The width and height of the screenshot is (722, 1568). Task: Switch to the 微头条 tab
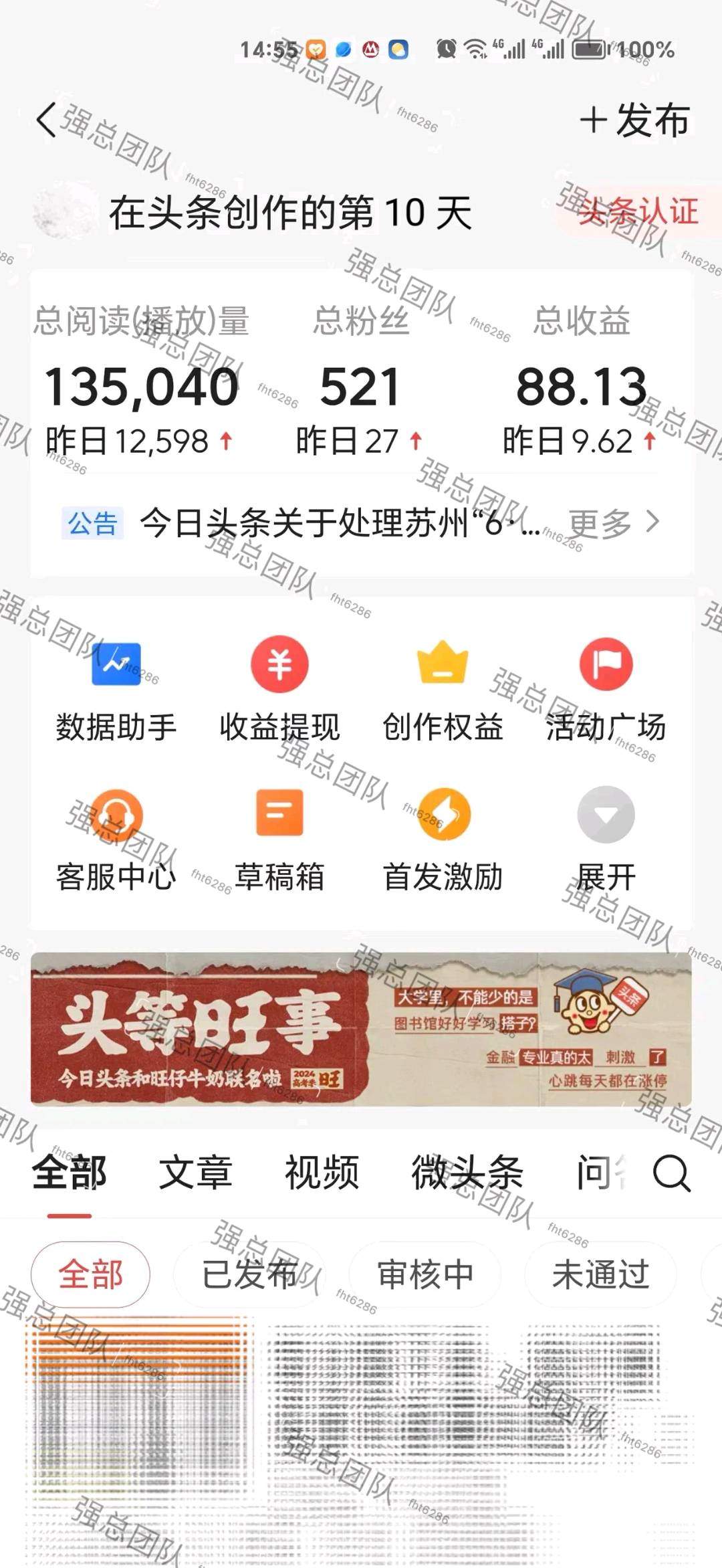pyautogui.click(x=467, y=1173)
